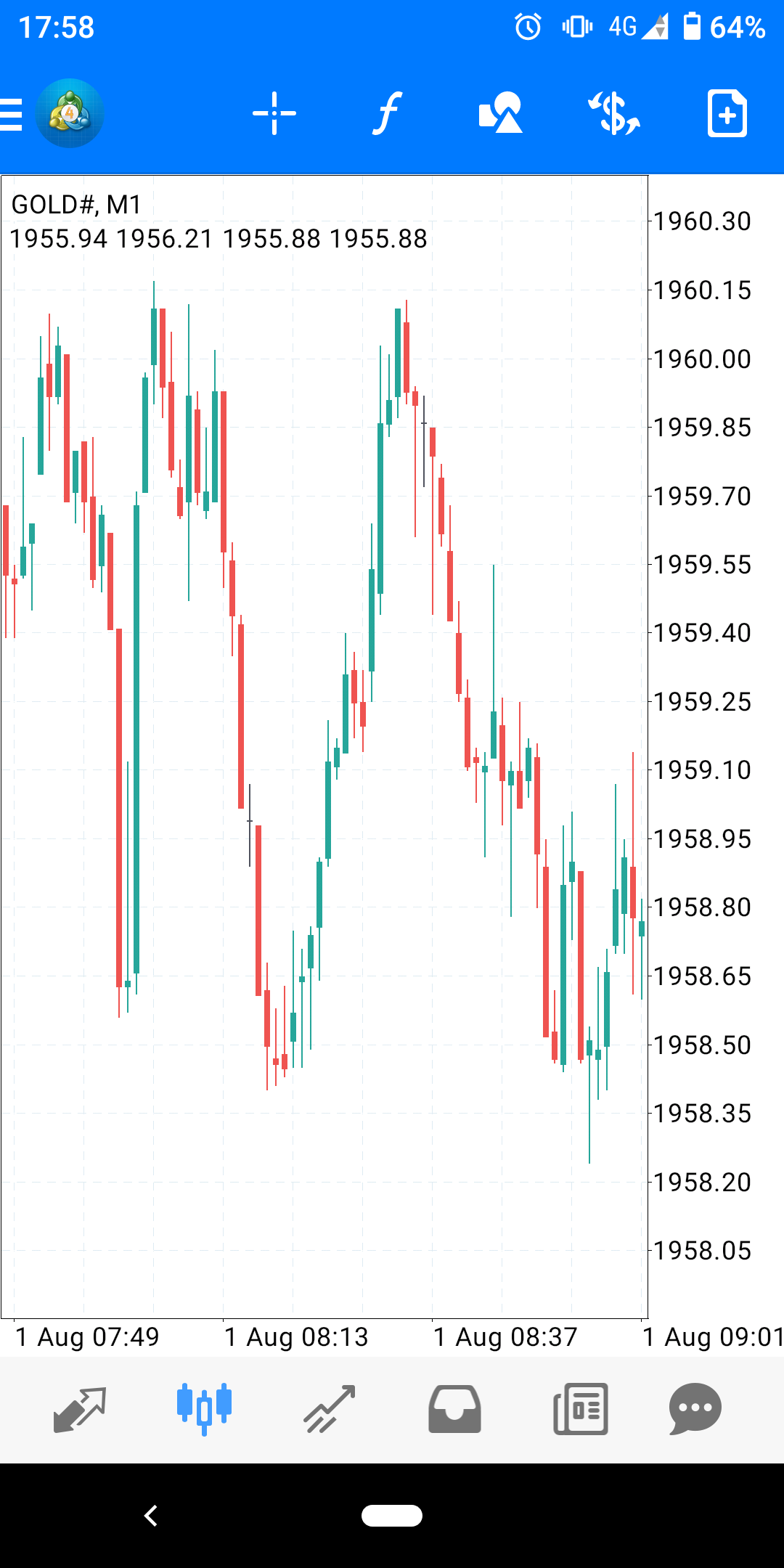Create a new order
The height and width of the screenshot is (1568, 784).
point(727,114)
